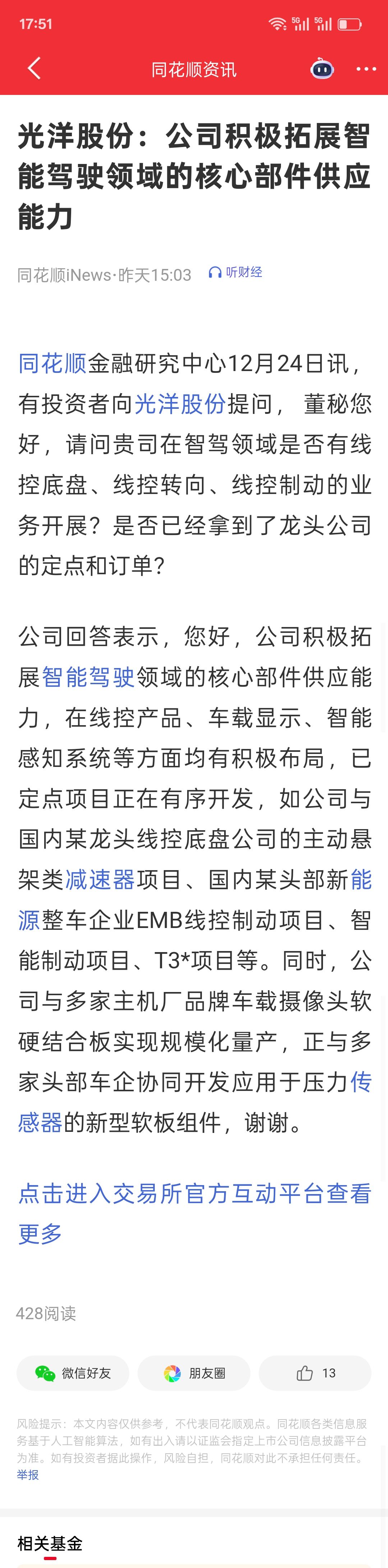
Task: Open the 光洋股份 stock link
Action: pyautogui.click(x=180, y=403)
